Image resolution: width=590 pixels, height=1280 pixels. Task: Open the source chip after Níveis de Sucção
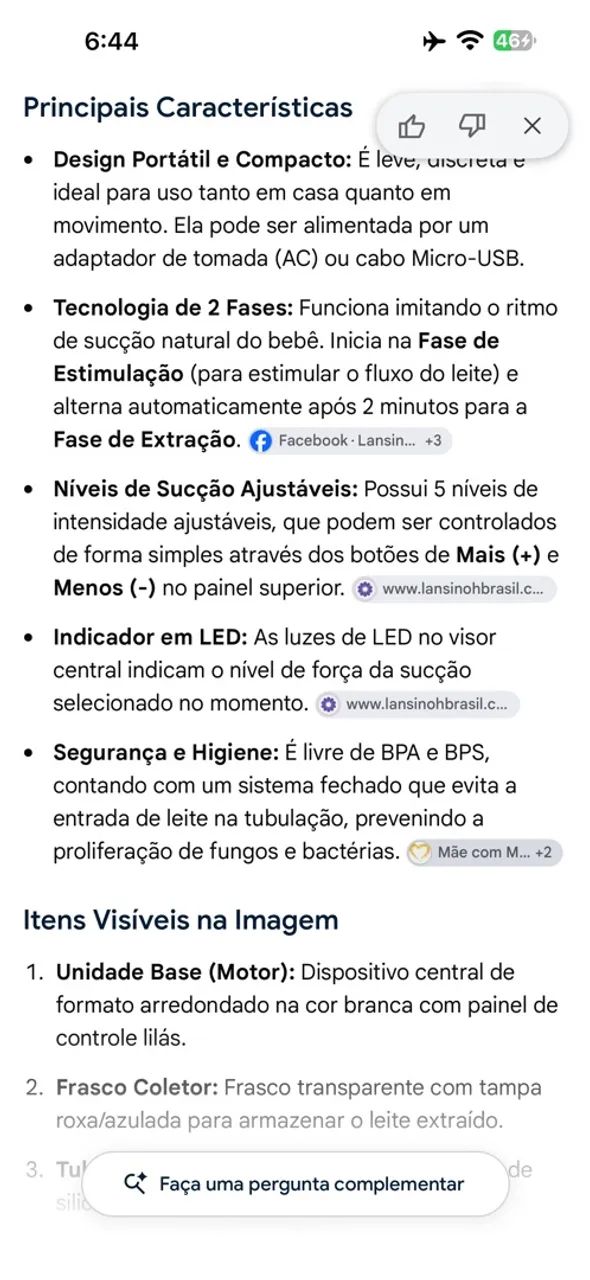click(454, 589)
